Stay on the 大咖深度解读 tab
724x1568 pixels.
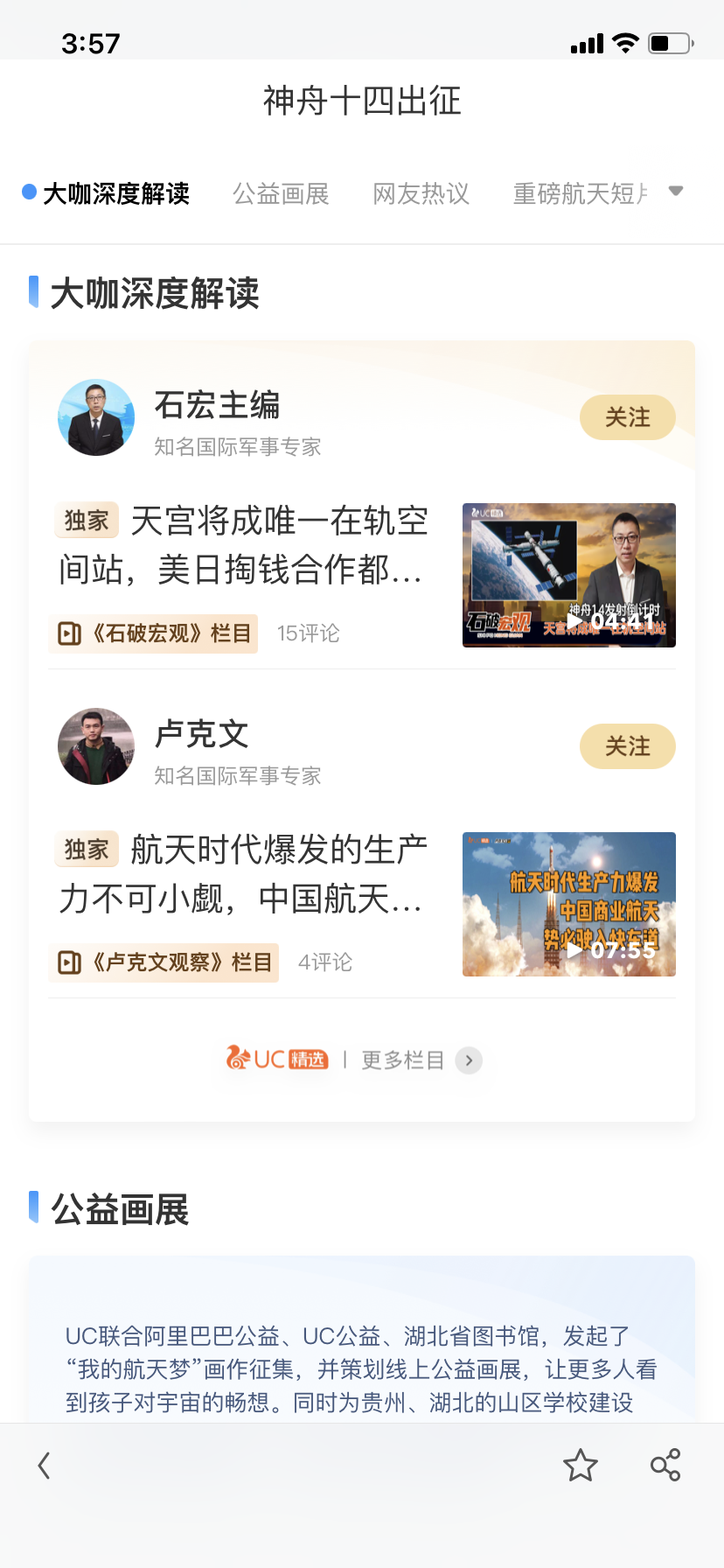pyautogui.click(x=115, y=193)
